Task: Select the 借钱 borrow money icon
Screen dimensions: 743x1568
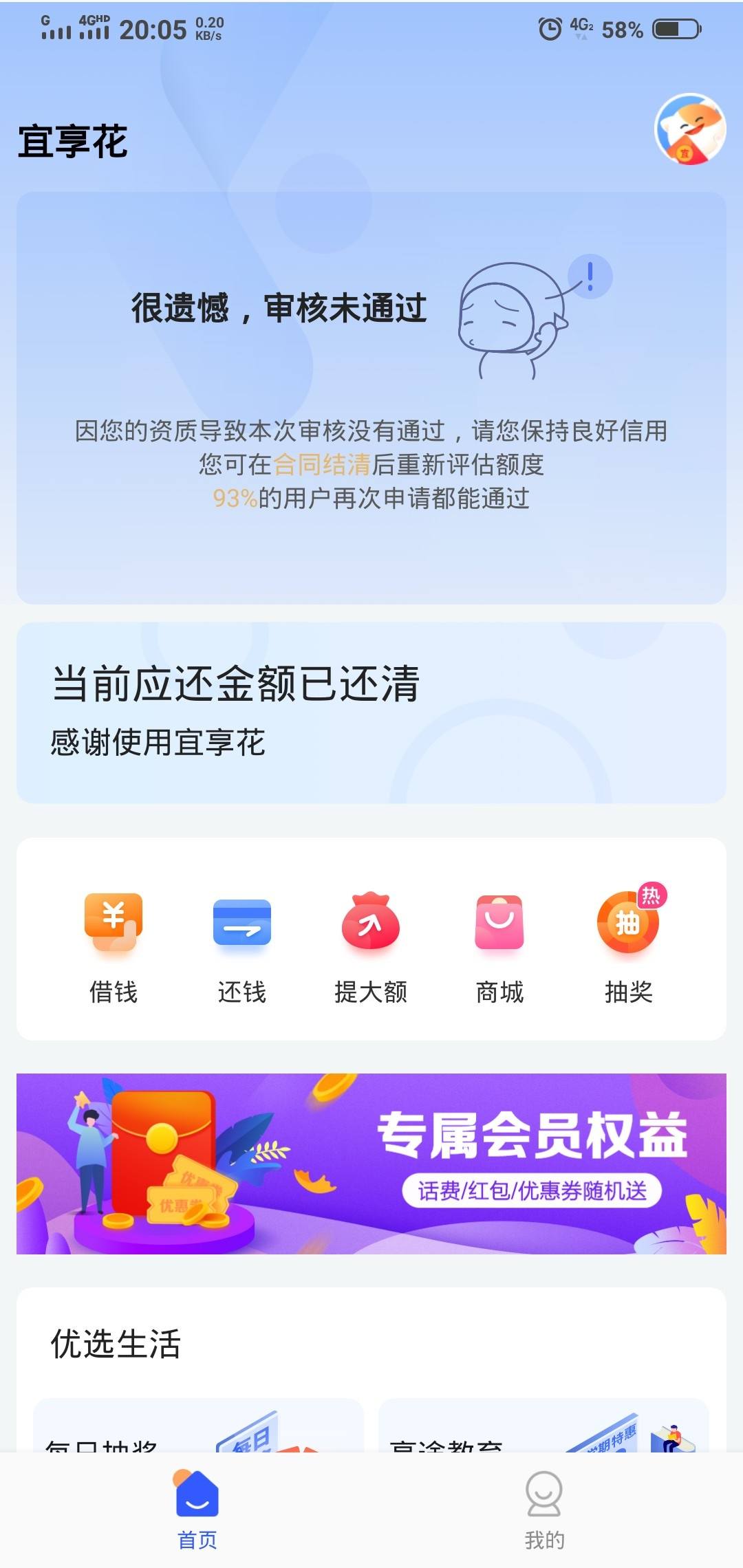Action: (x=112, y=924)
